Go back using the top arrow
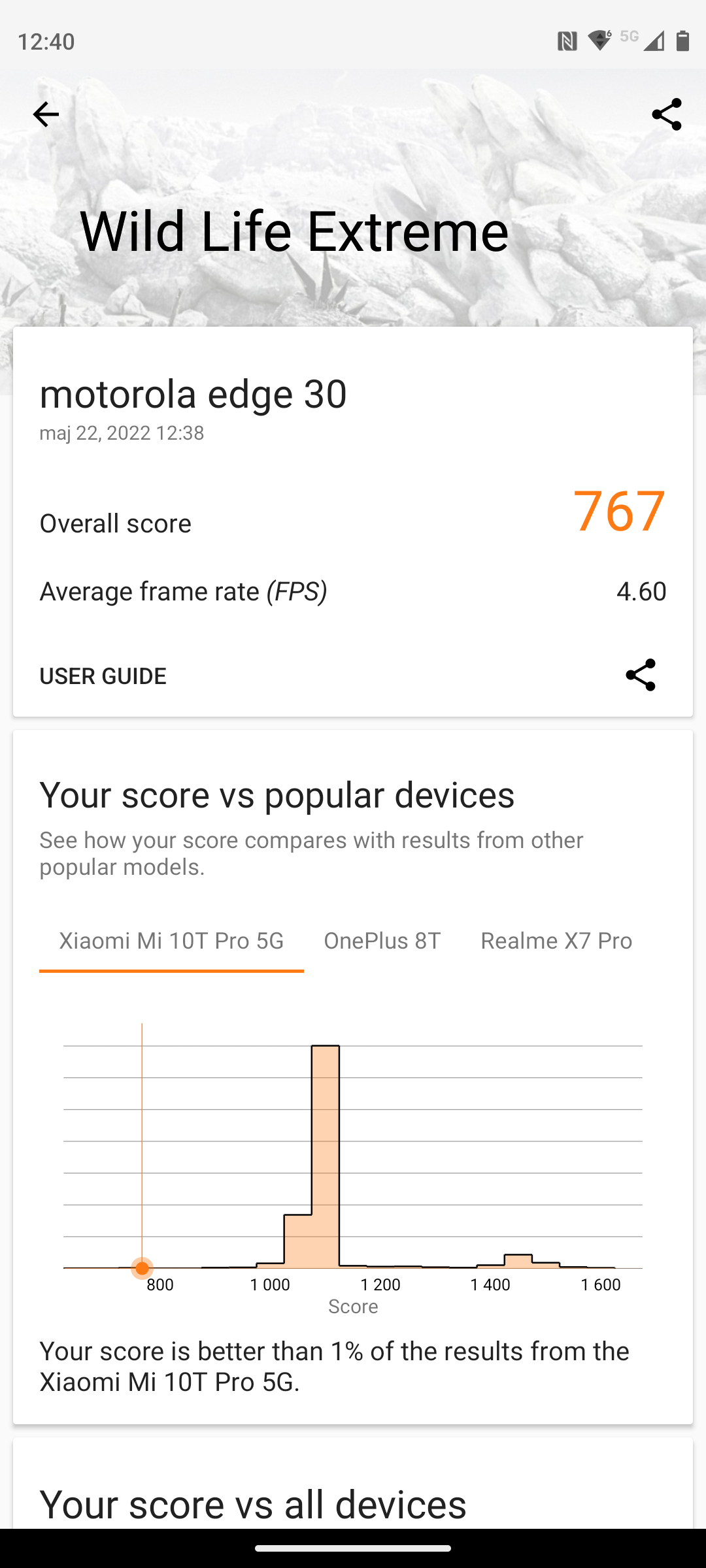 (46, 114)
